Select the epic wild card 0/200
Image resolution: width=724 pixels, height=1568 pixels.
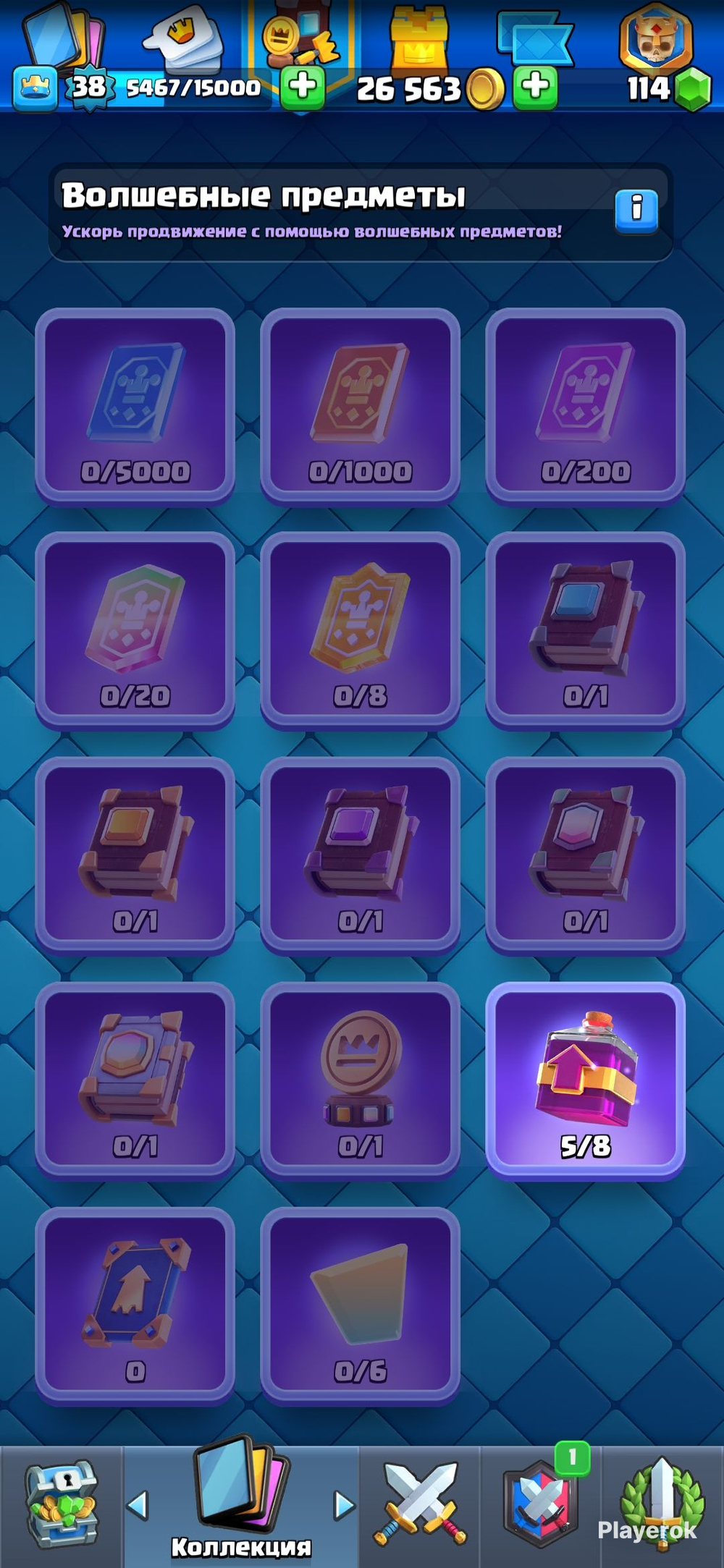click(x=585, y=405)
